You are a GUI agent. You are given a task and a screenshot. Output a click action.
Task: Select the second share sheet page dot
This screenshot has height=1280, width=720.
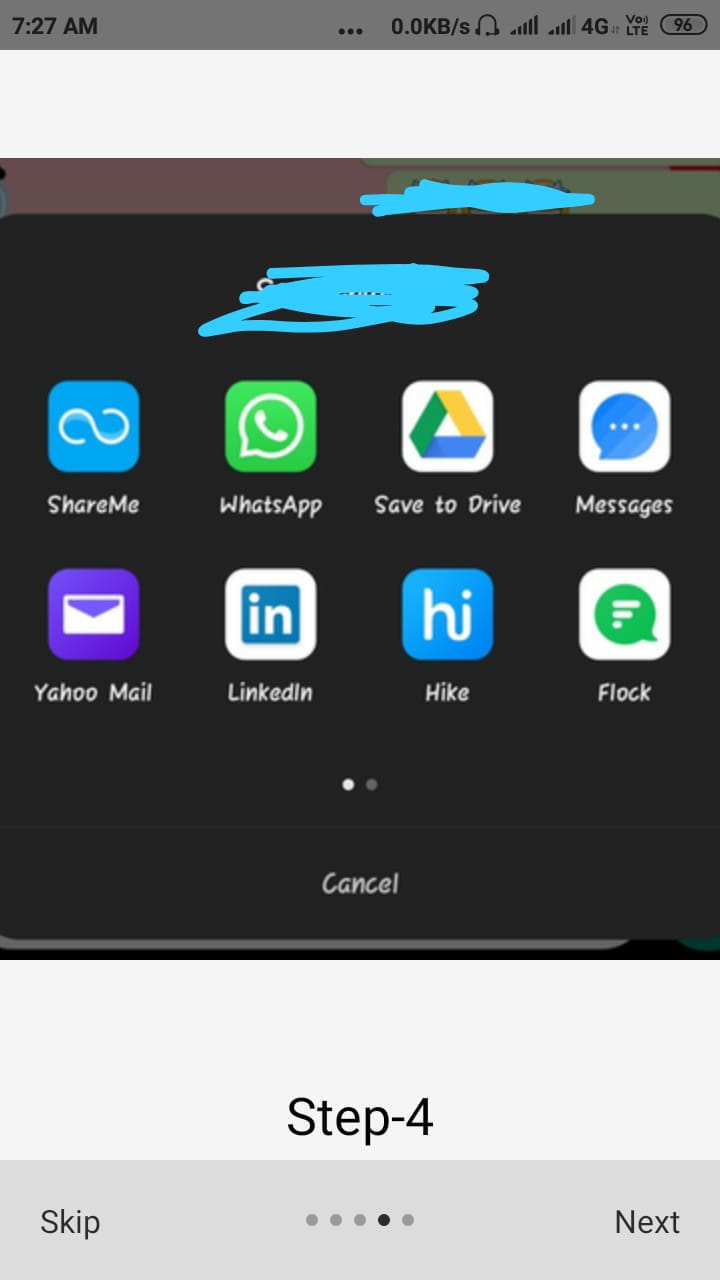coord(372,785)
